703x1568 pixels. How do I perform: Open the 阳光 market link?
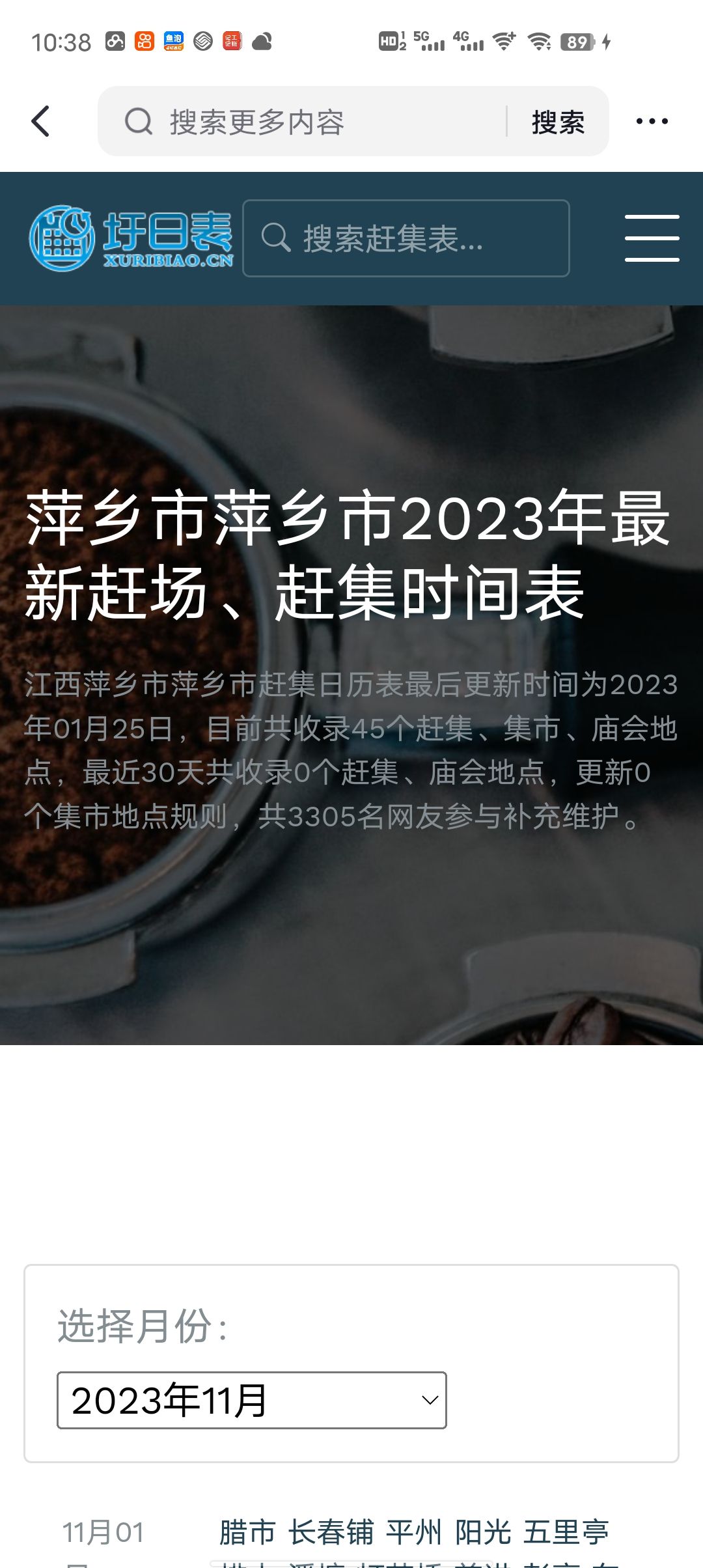[483, 1532]
